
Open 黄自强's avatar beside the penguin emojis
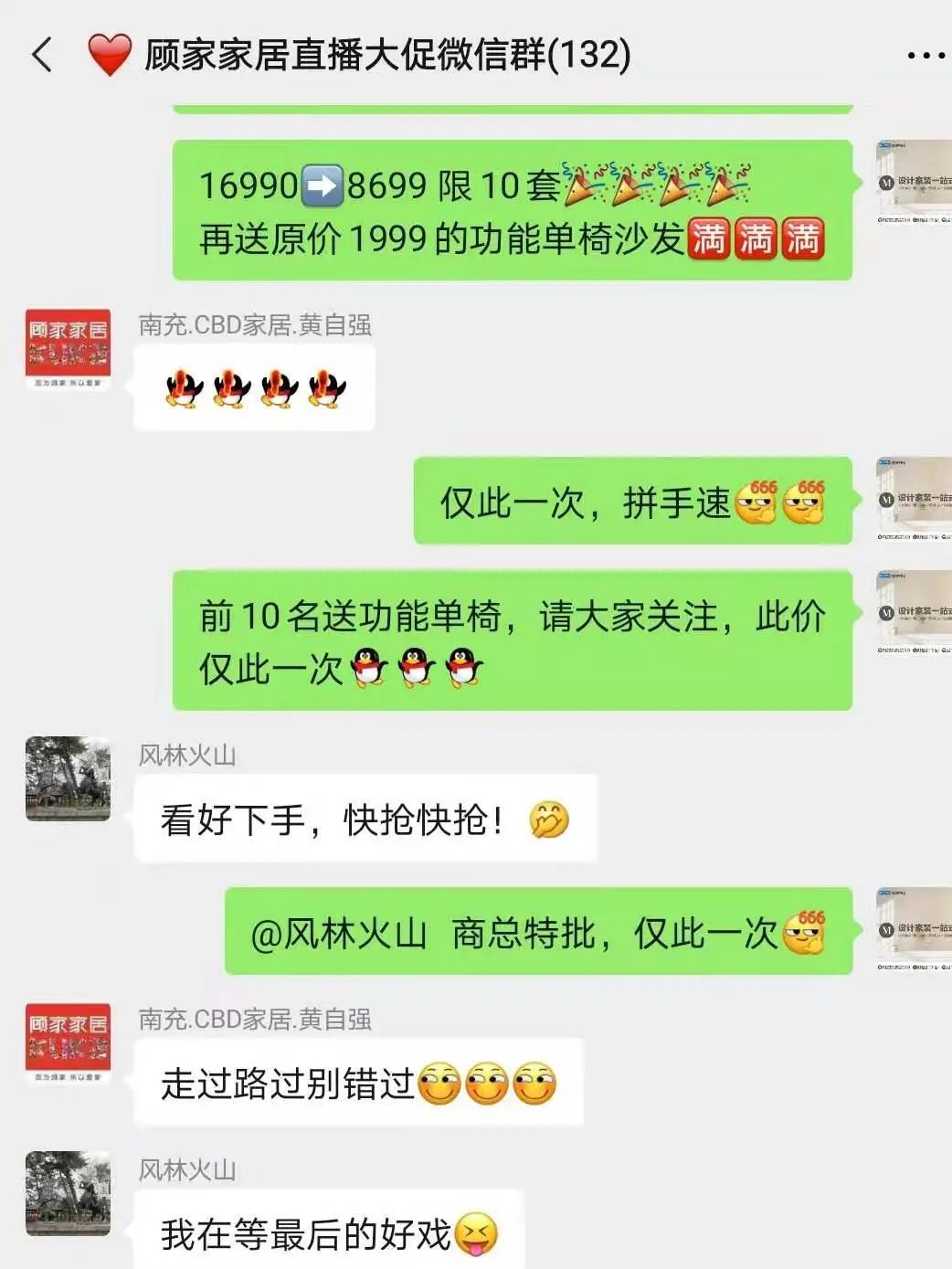pyautogui.click(x=68, y=348)
